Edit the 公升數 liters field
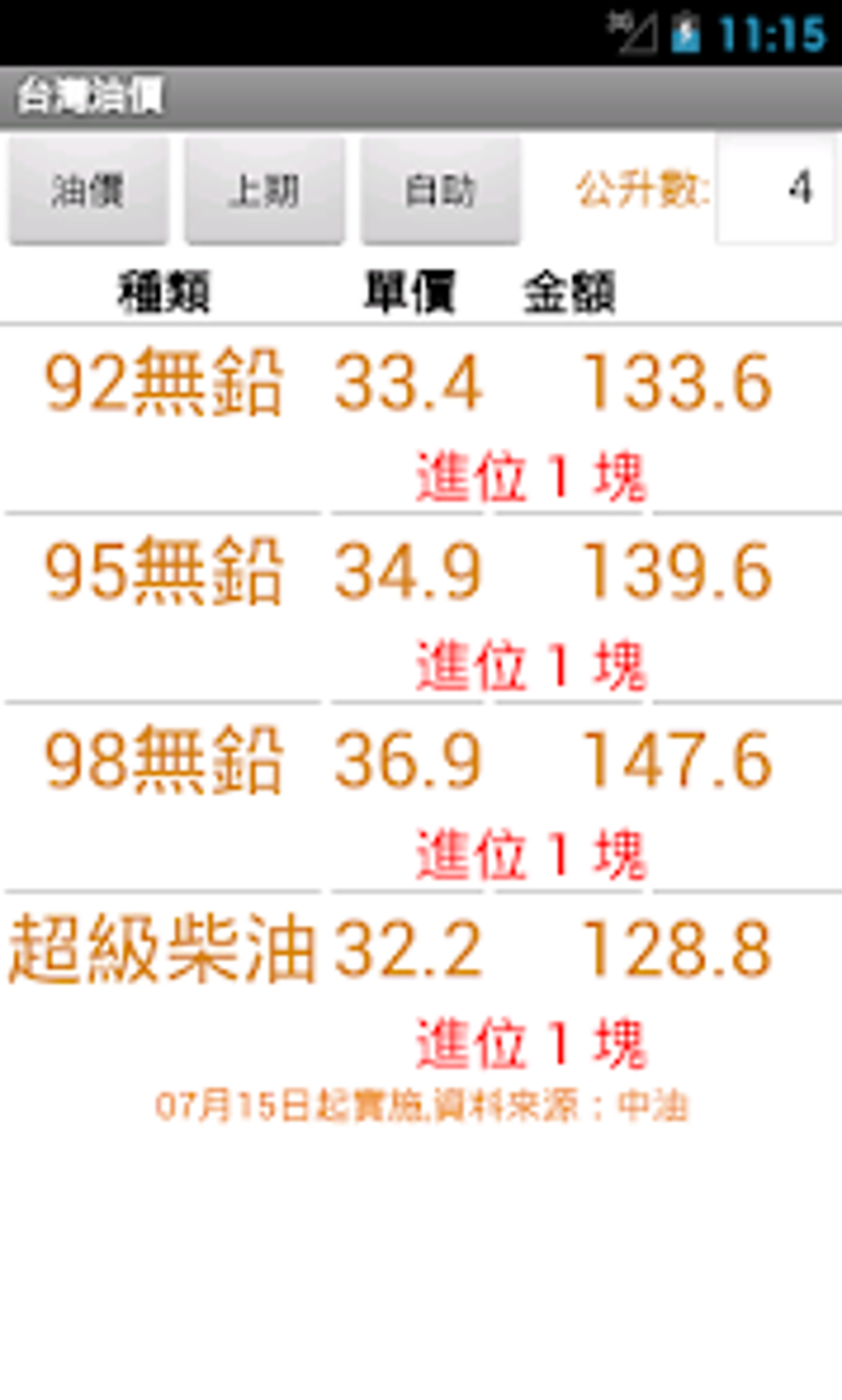 point(775,189)
